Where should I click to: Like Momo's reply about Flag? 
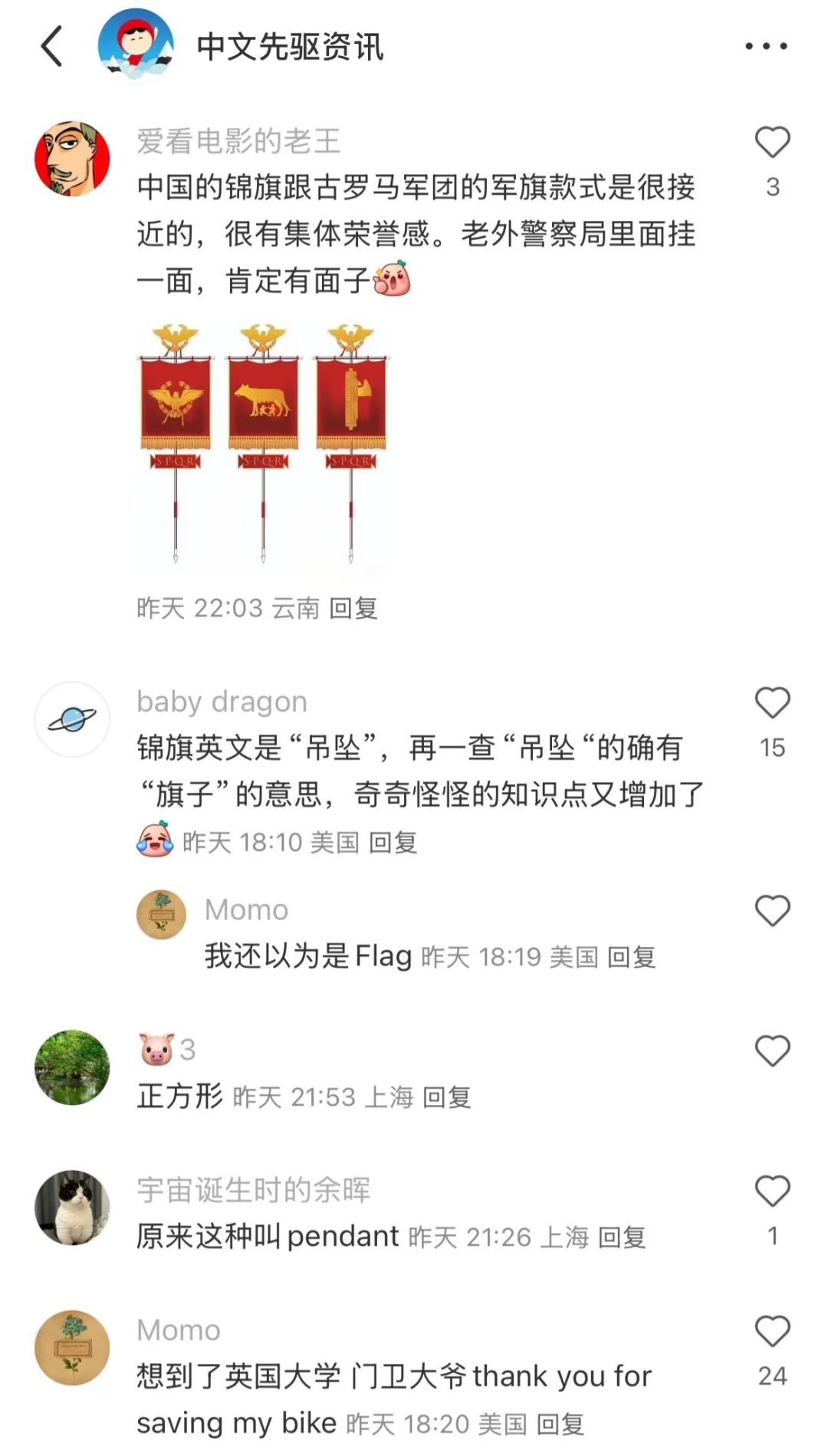(x=772, y=911)
